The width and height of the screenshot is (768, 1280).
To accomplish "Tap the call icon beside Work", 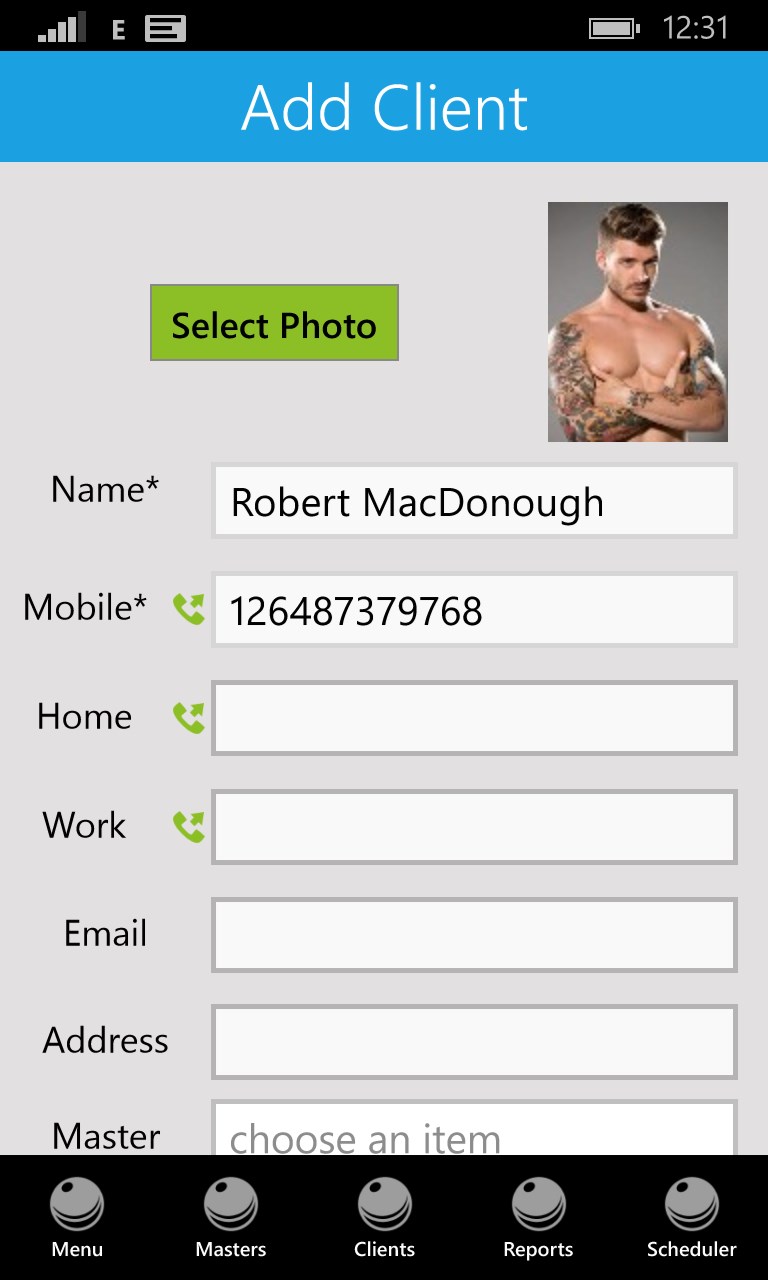I will coord(188,827).
